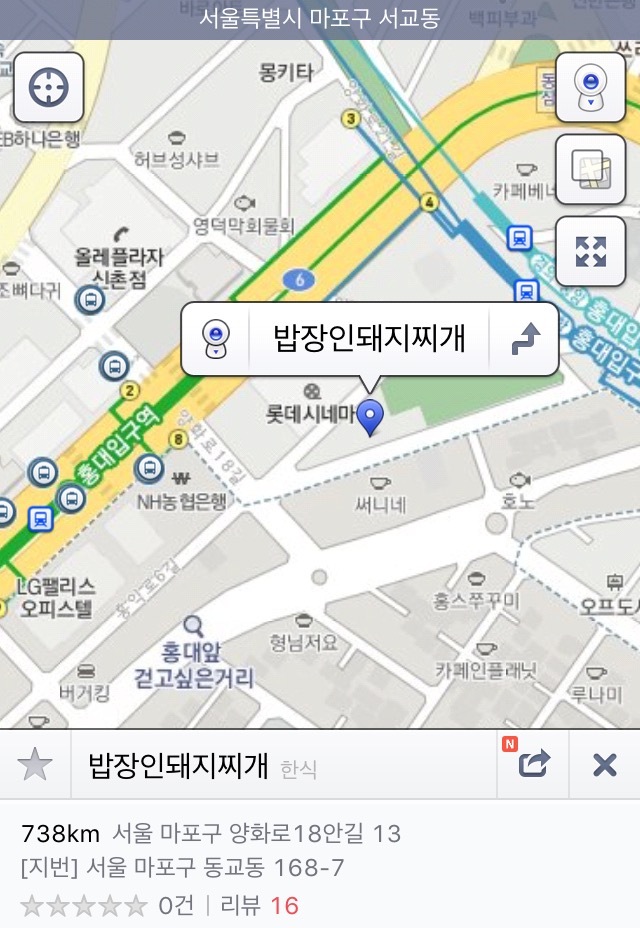Open the address and reviews details row
This screenshot has width=640, height=928.
(320, 868)
